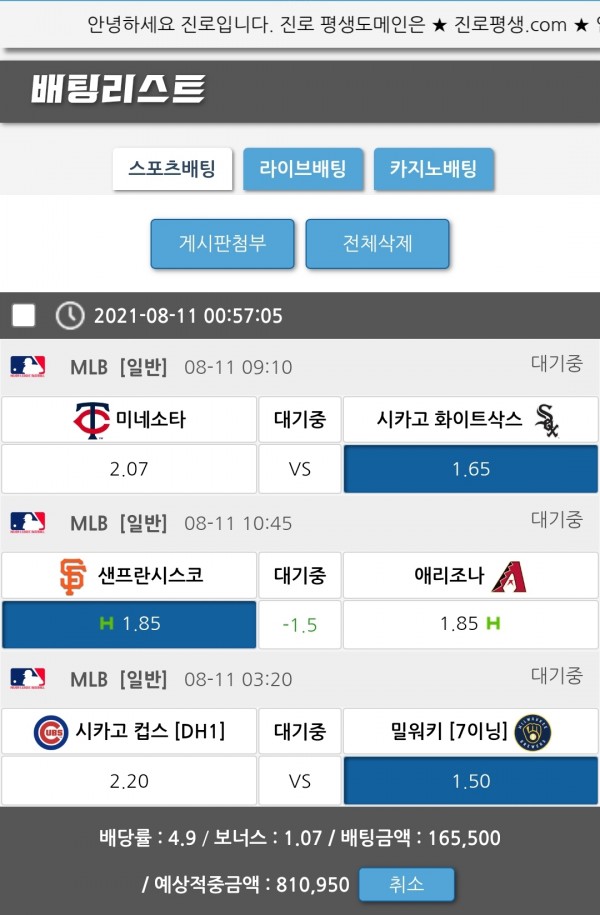The image size is (600, 915).
Task: Switch to the 라이브배팅 tab
Action: 303,169
